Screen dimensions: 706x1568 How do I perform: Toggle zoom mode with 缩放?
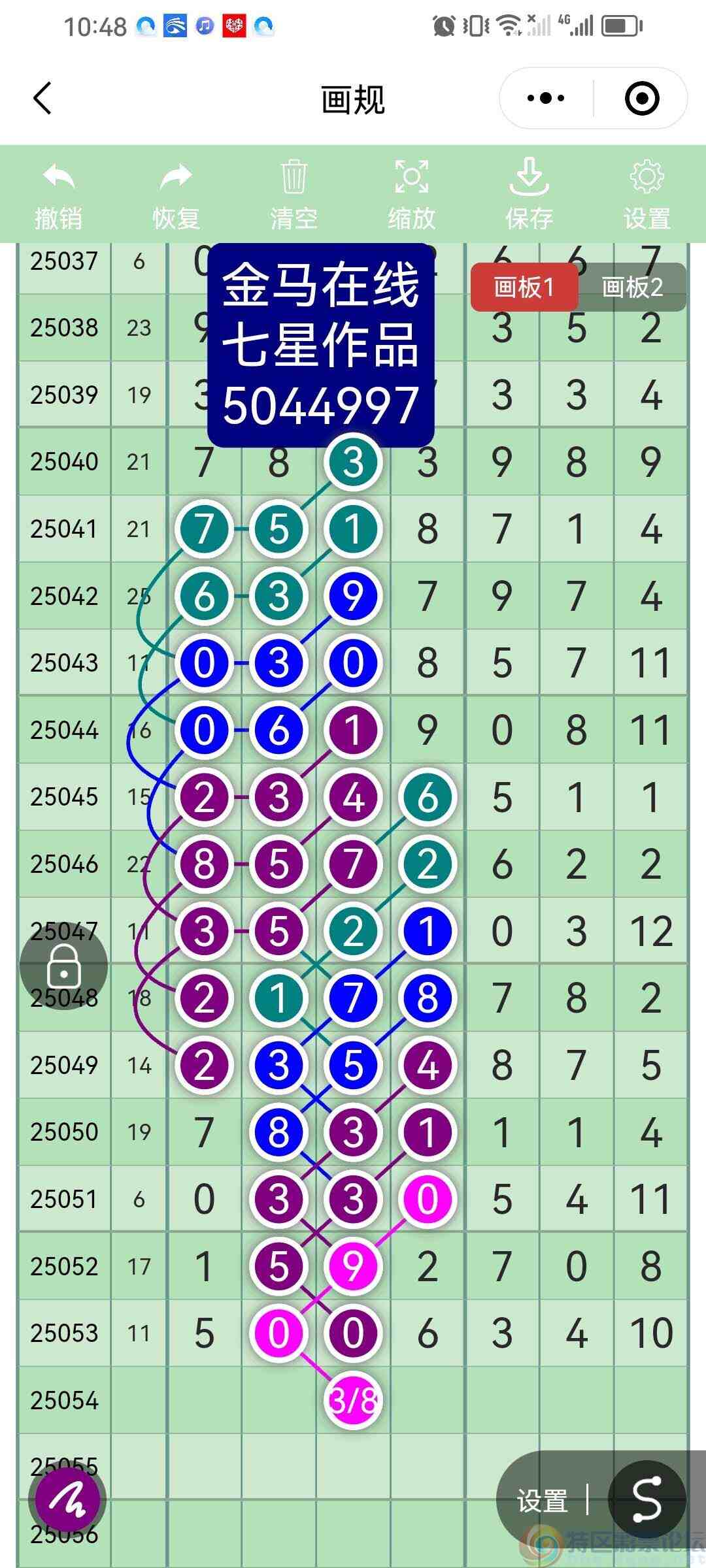[x=411, y=195]
